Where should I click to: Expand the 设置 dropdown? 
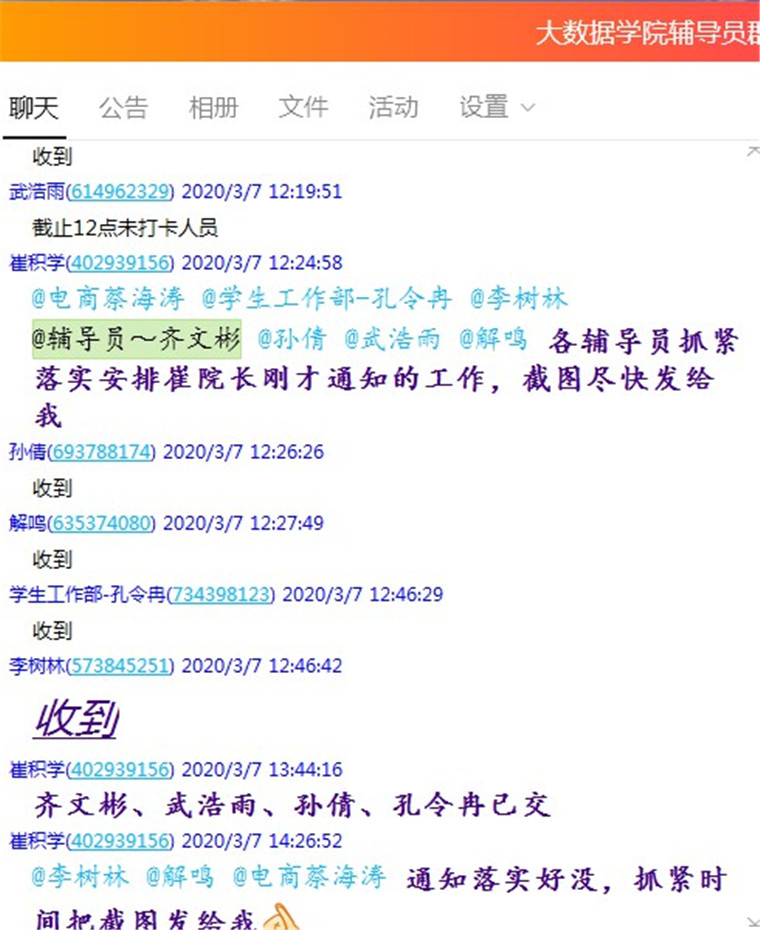click(x=496, y=108)
